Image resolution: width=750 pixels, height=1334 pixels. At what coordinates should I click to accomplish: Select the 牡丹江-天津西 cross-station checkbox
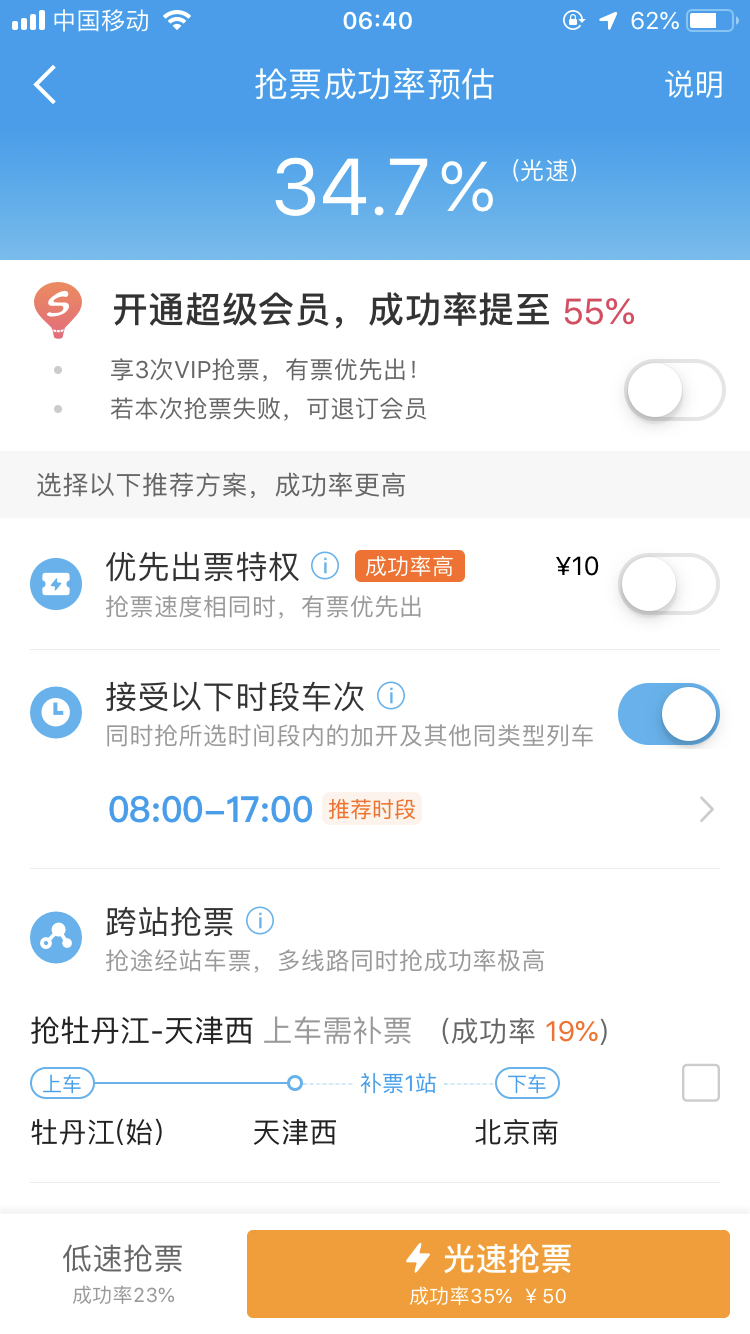tap(702, 1082)
